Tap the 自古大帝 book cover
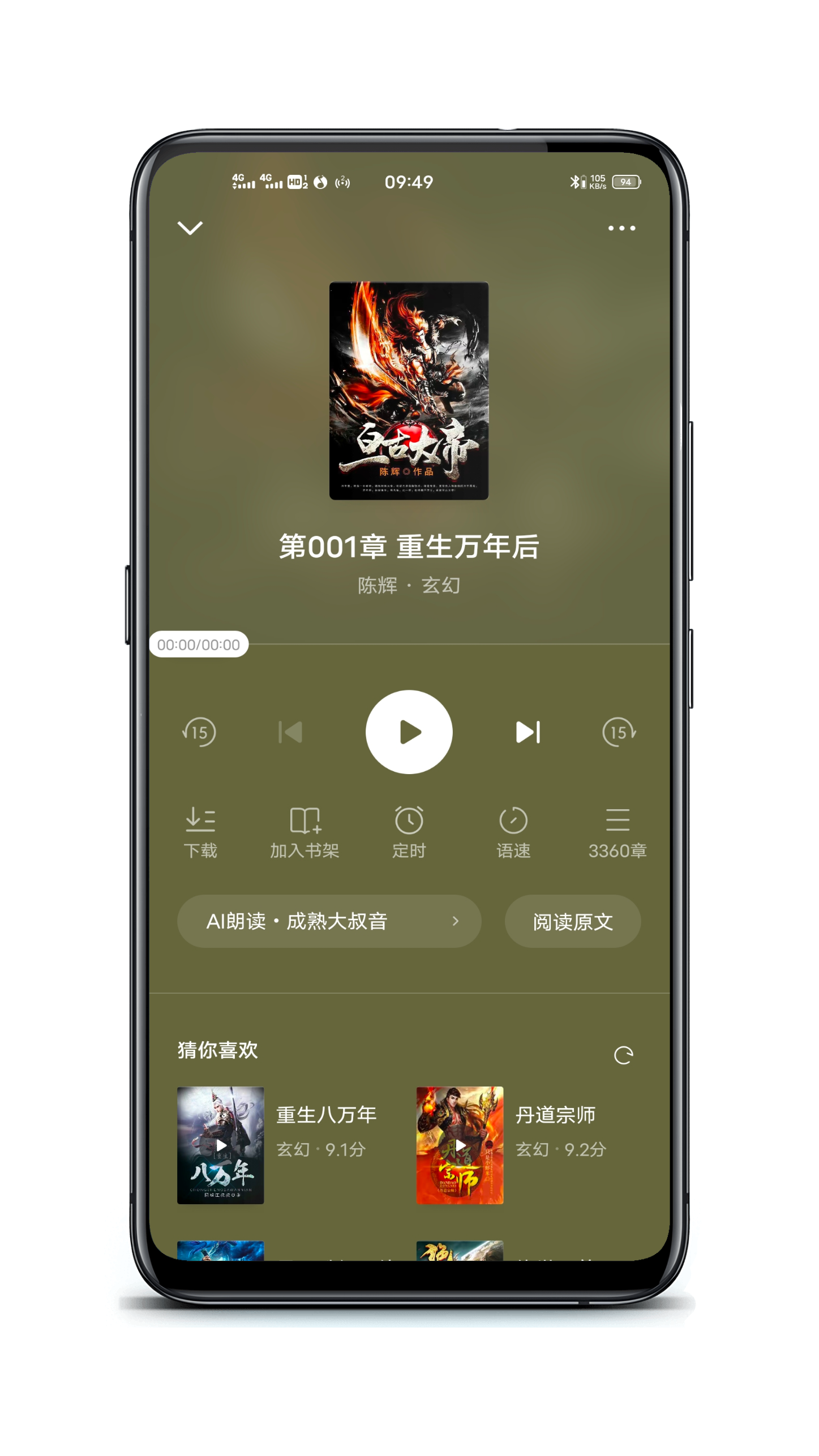This screenshot has width=819, height=1456. pos(409,390)
